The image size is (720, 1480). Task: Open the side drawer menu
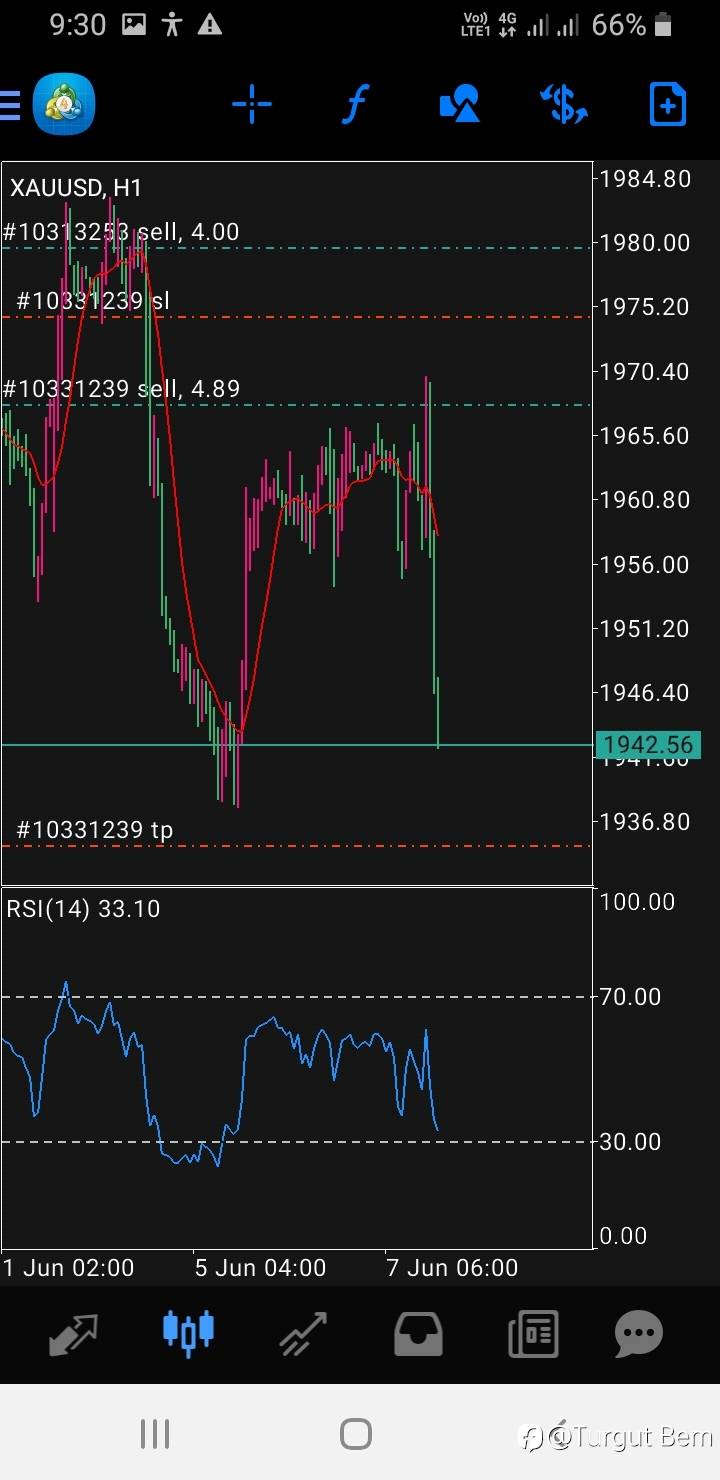click(x=10, y=104)
